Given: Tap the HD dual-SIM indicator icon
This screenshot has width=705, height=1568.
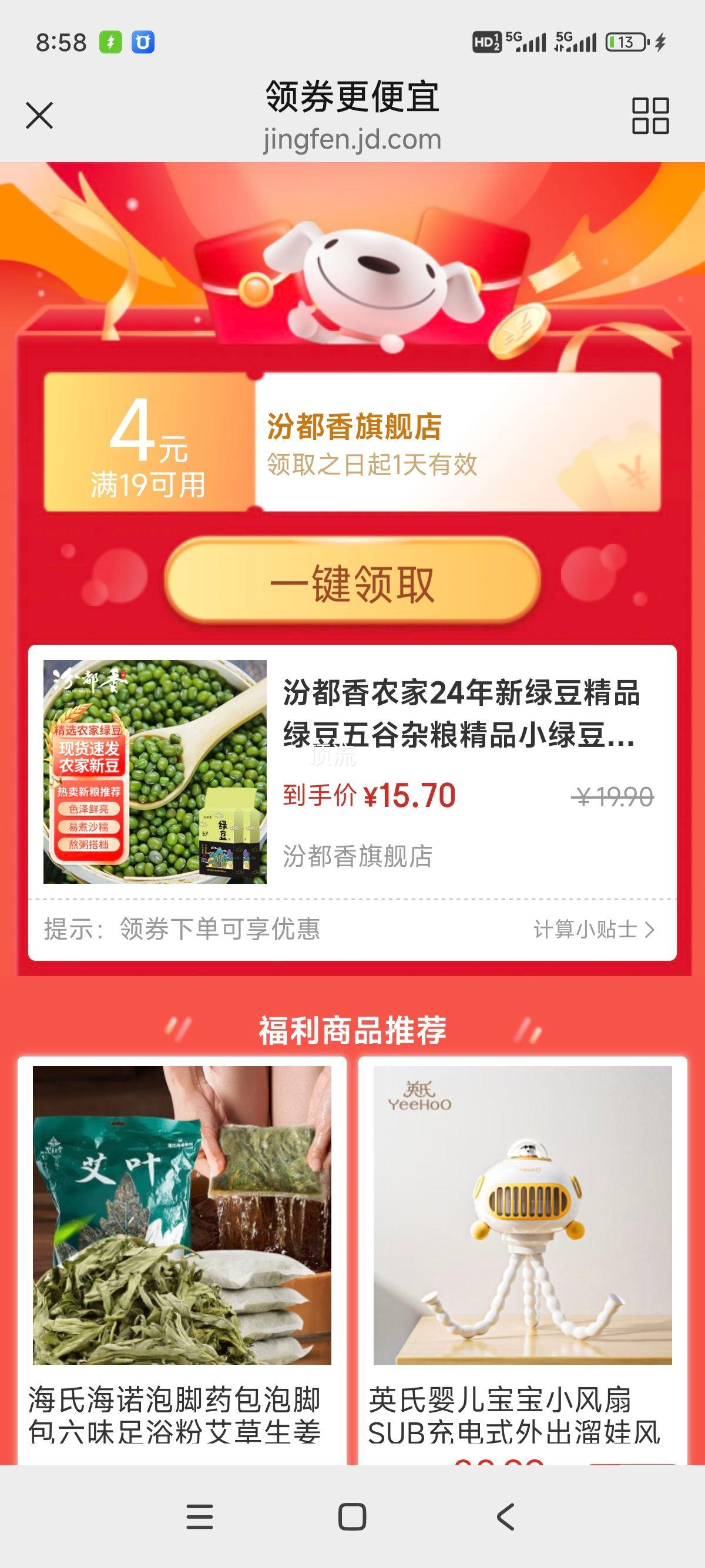Looking at the screenshot, I should 487,41.
